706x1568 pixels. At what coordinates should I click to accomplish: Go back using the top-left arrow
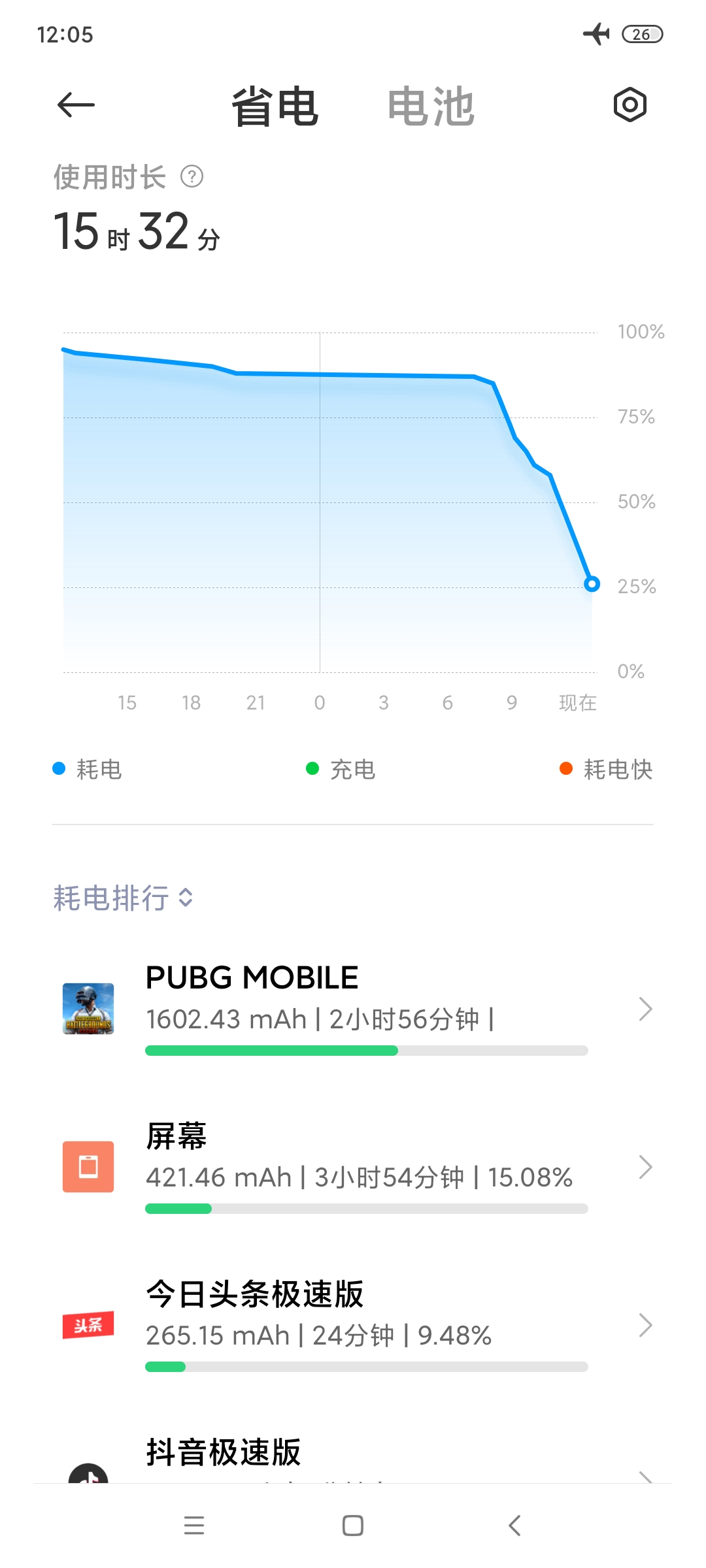click(76, 105)
